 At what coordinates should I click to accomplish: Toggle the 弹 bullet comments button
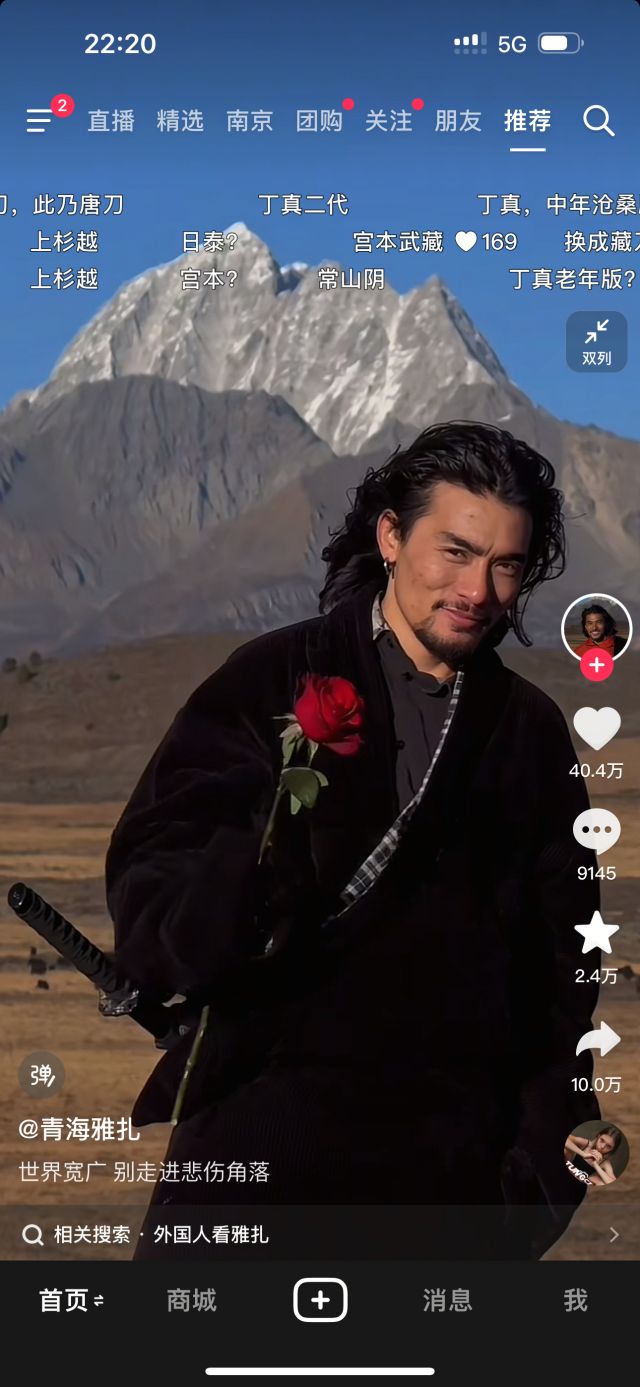41,1075
